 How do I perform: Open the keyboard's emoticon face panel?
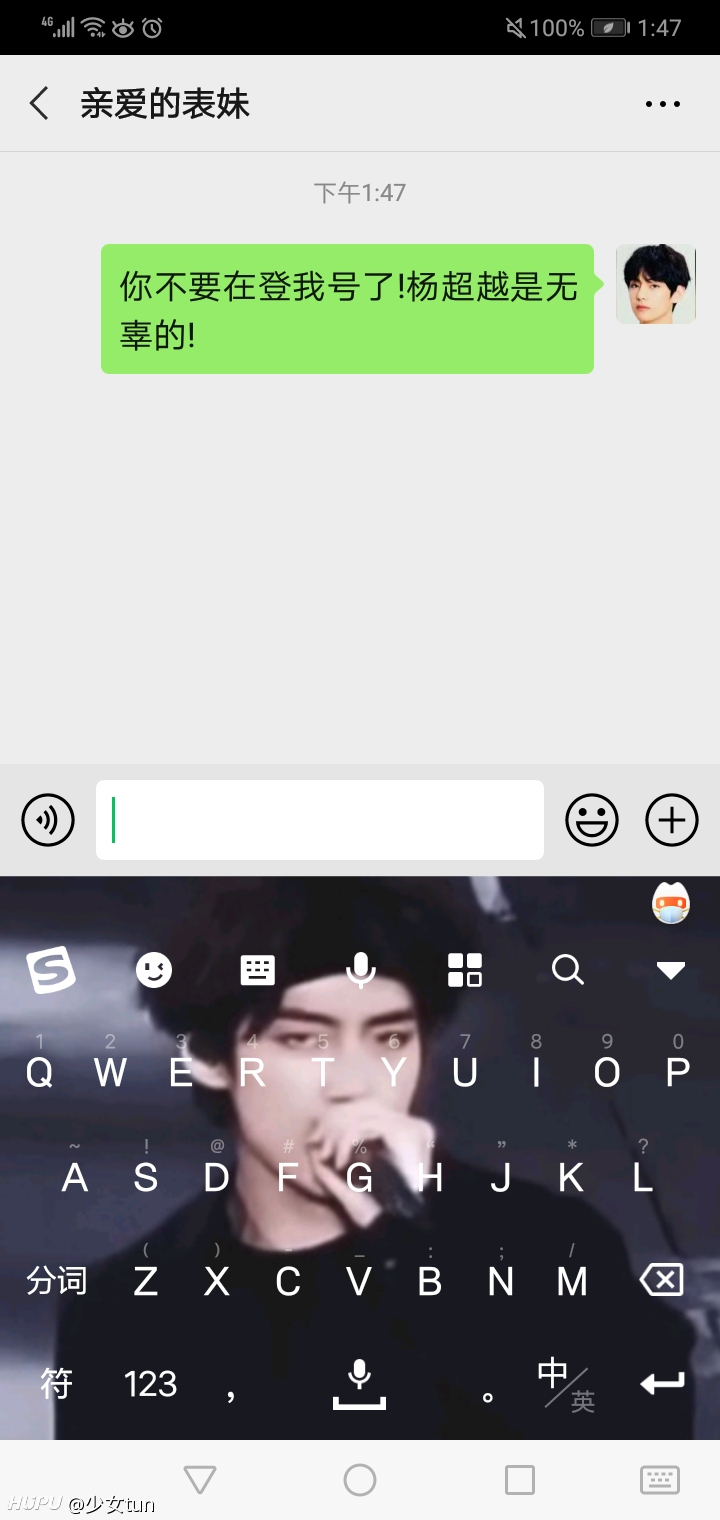pyautogui.click(x=154, y=969)
